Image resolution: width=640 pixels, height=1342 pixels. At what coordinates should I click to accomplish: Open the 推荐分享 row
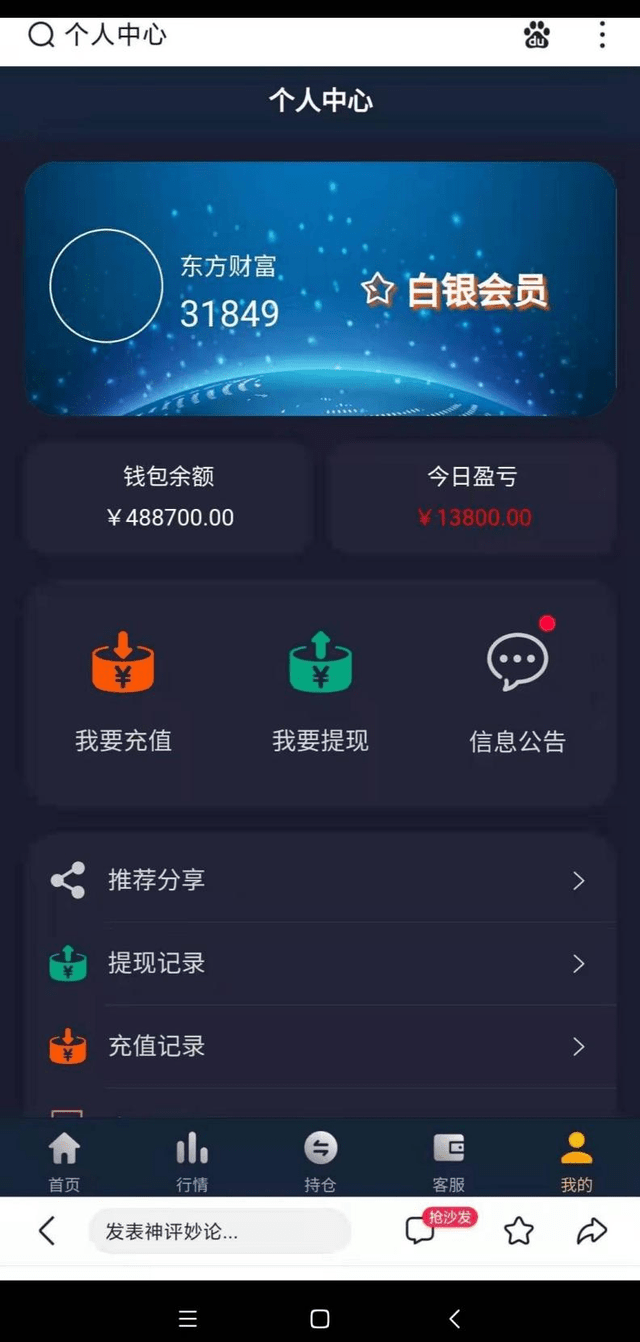tap(320, 880)
